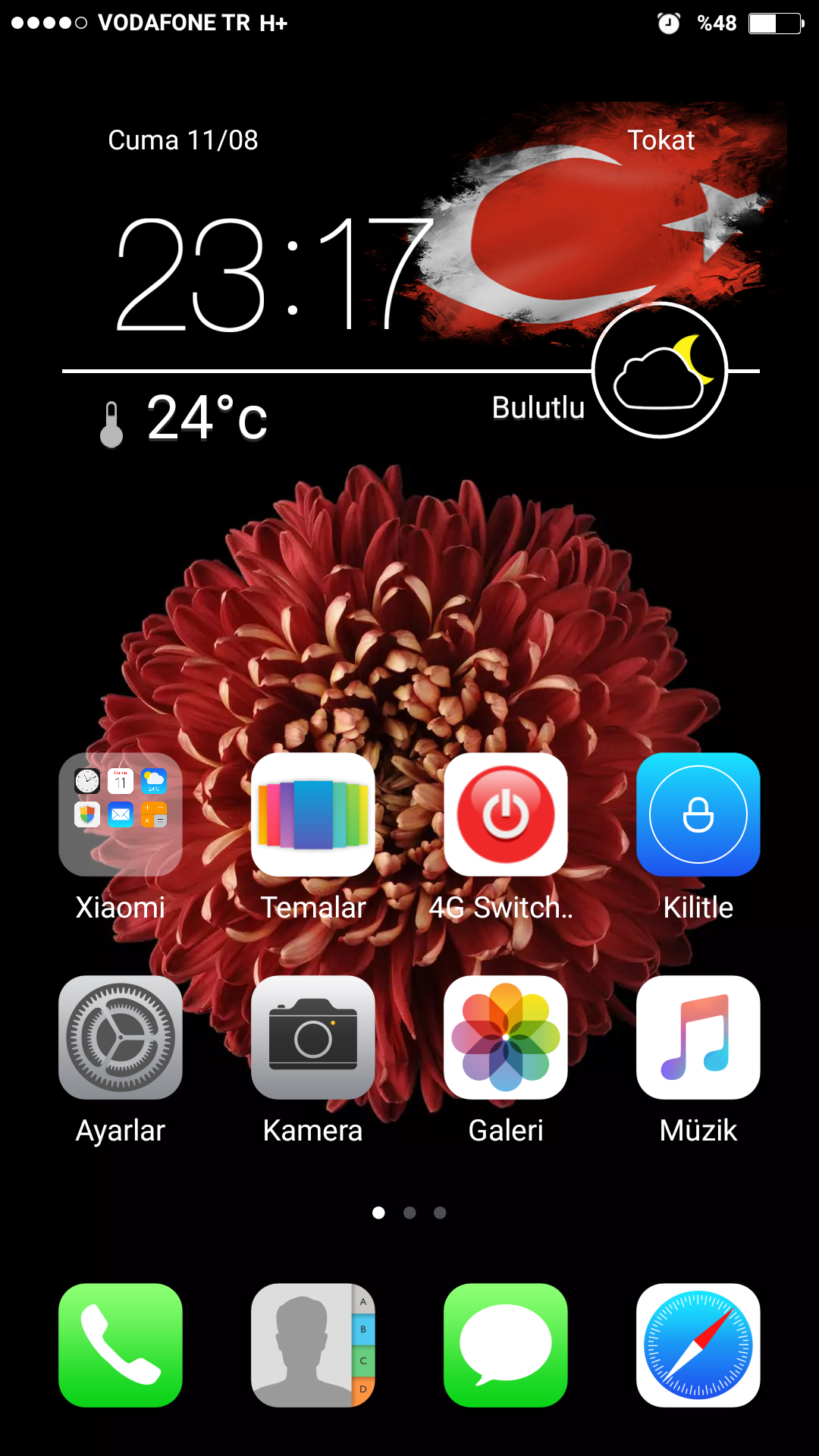This screenshot has height=1456, width=819.
Task: Open the 4G Switch app
Action: click(x=506, y=814)
